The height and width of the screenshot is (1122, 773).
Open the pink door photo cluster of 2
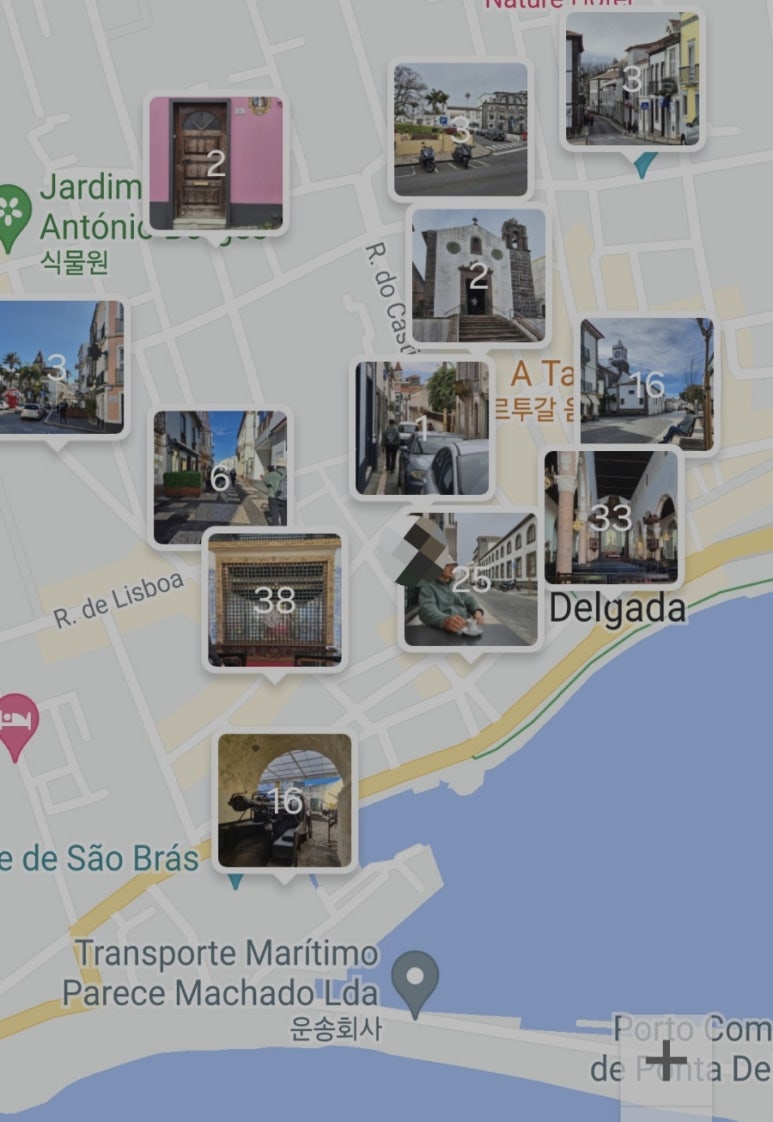[x=216, y=164]
